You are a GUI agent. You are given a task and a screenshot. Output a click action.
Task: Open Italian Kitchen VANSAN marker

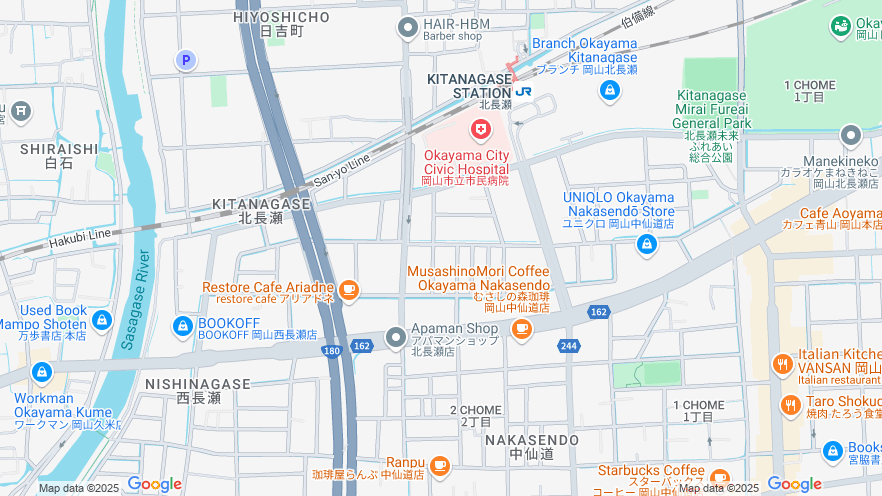(x=782, y=362)
